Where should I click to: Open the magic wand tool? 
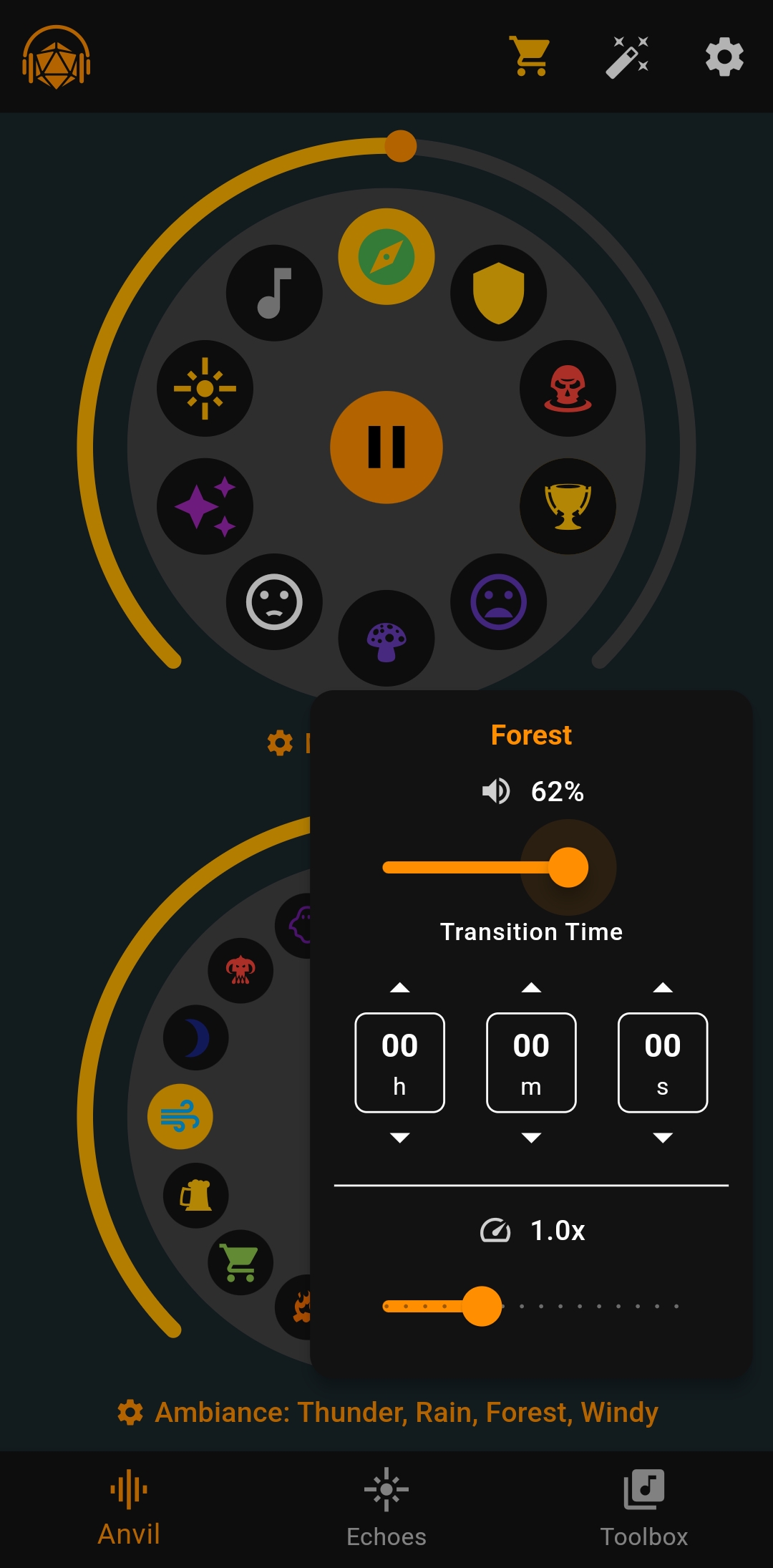tap(628, 57)
